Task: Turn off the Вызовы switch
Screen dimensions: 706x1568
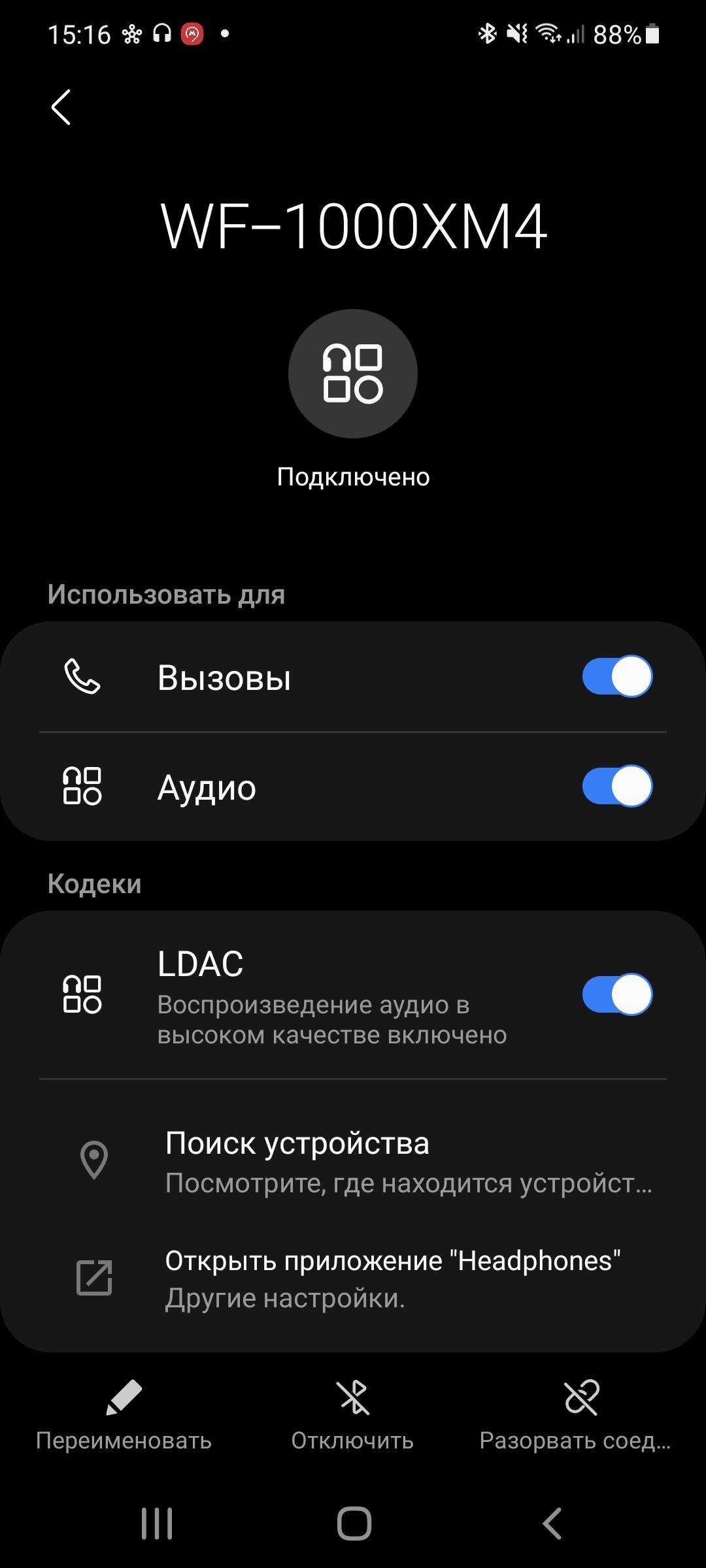Action: 617,676
